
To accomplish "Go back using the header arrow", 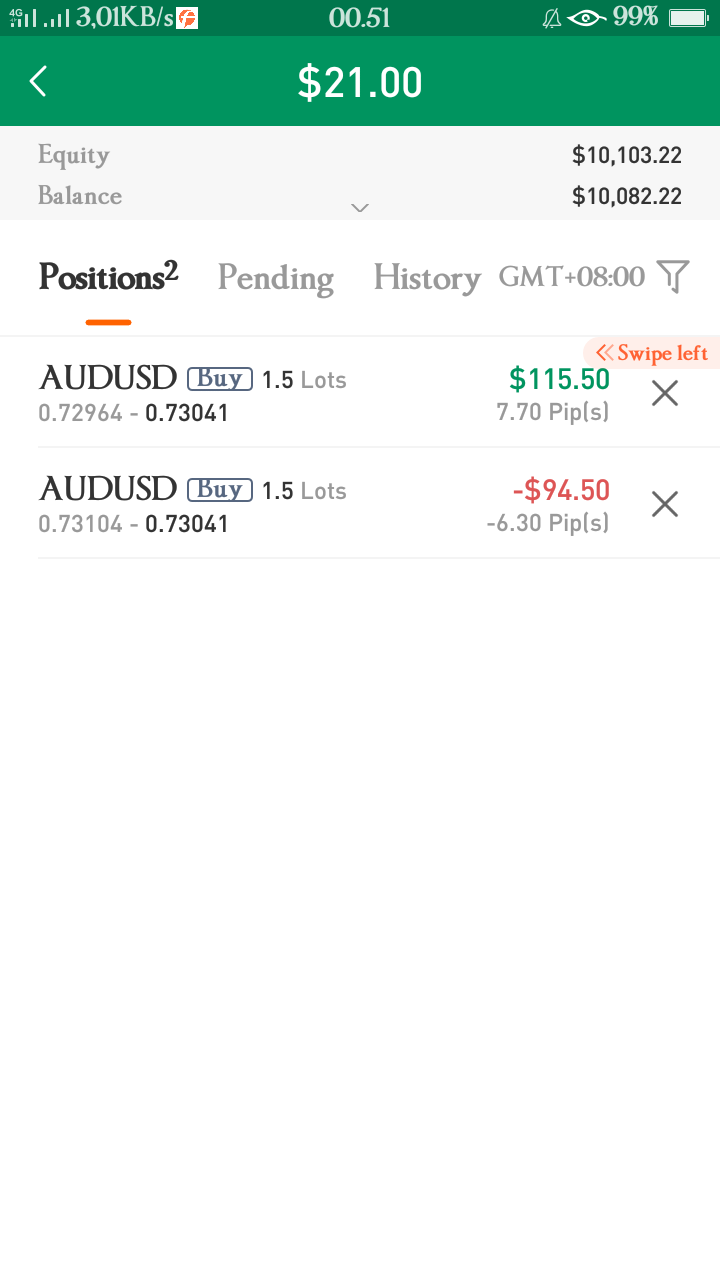I will tap(38, 81).
